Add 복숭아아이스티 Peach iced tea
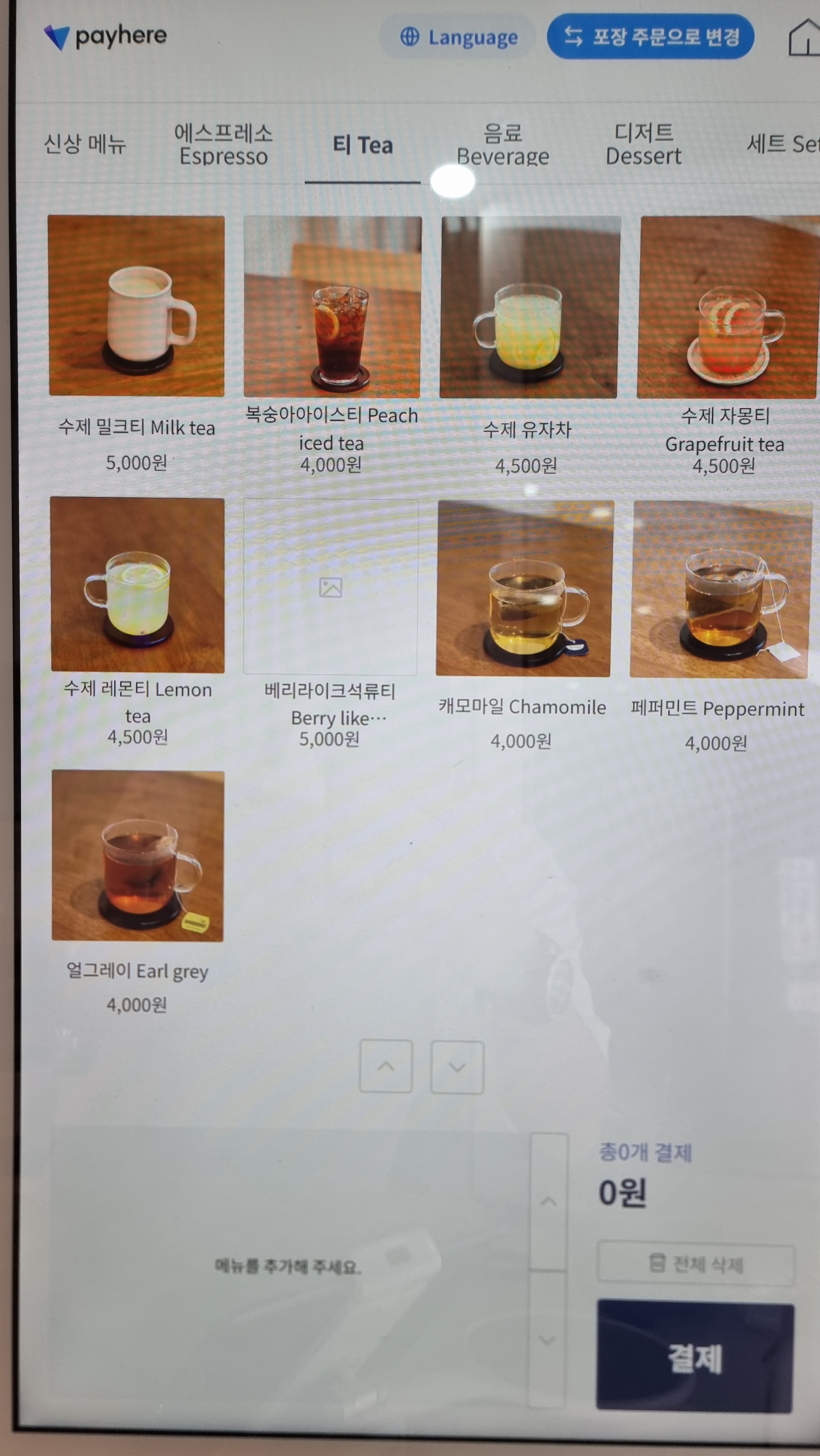 332,307
